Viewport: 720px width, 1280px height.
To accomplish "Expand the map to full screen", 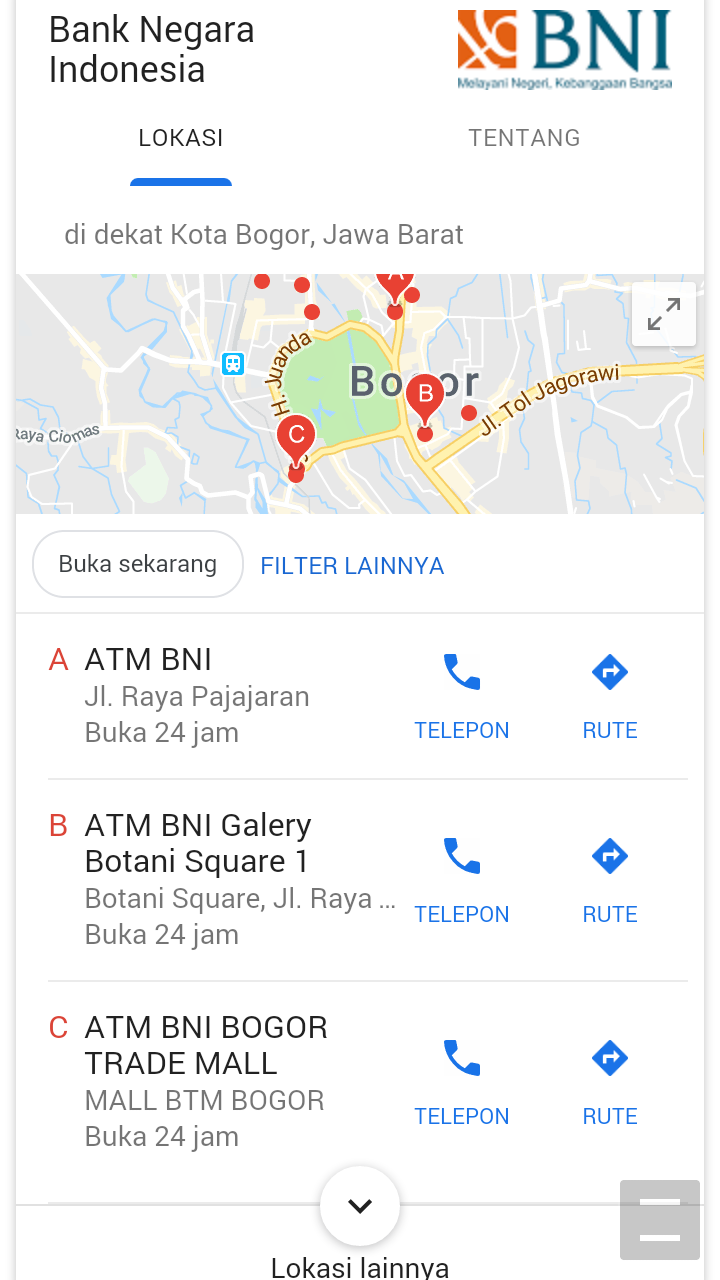I will (664, 314).
